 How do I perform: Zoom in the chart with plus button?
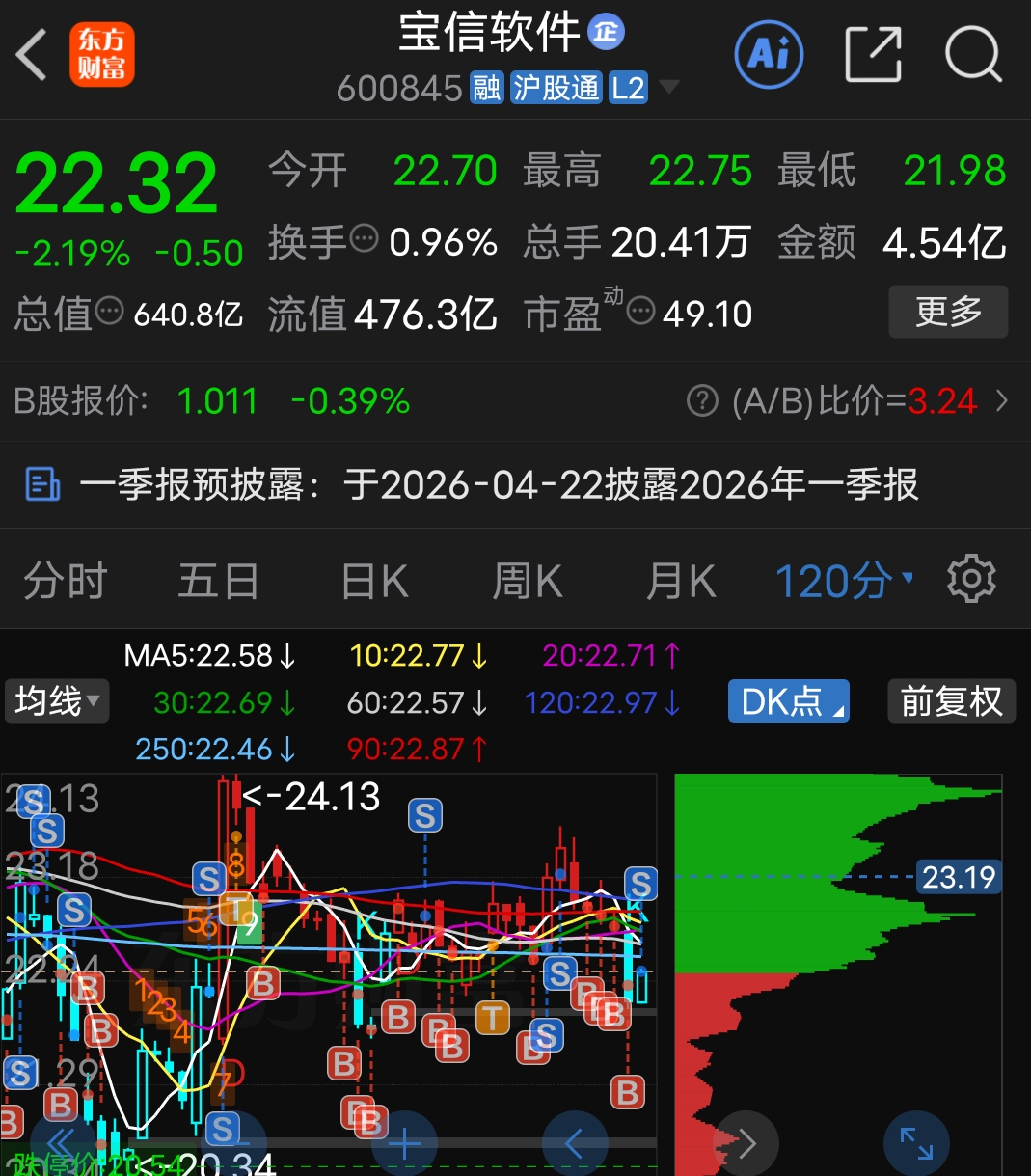click(404, 1145)
